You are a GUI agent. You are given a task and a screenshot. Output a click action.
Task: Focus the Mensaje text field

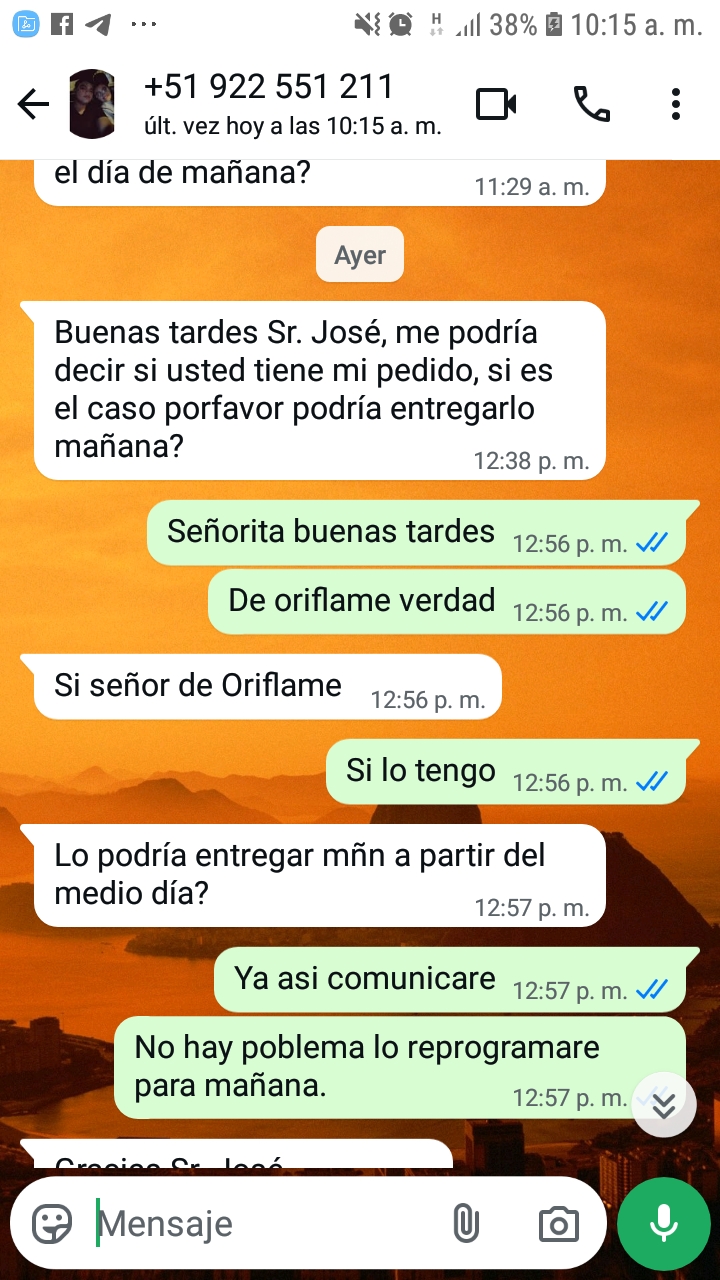260,1223
